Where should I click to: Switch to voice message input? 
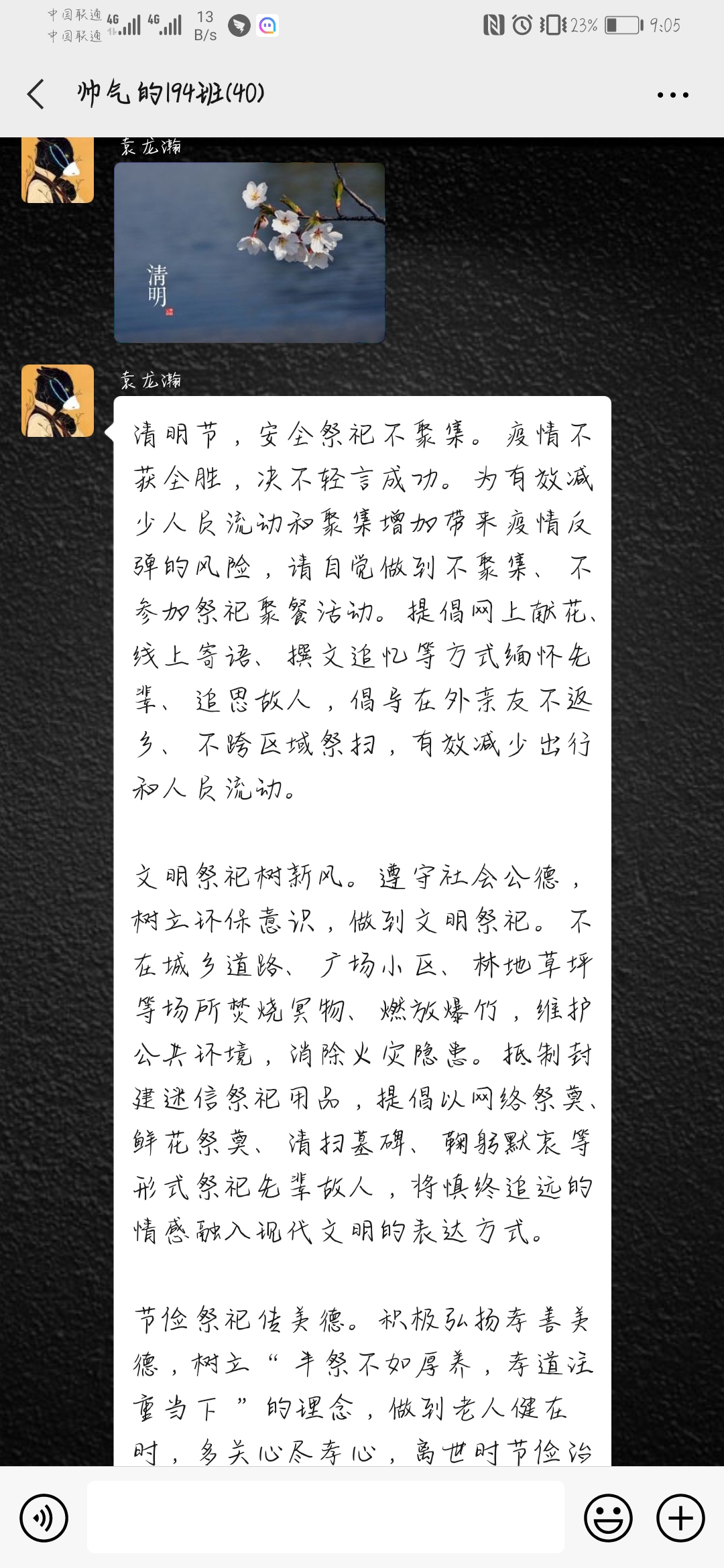(44, 1518)
